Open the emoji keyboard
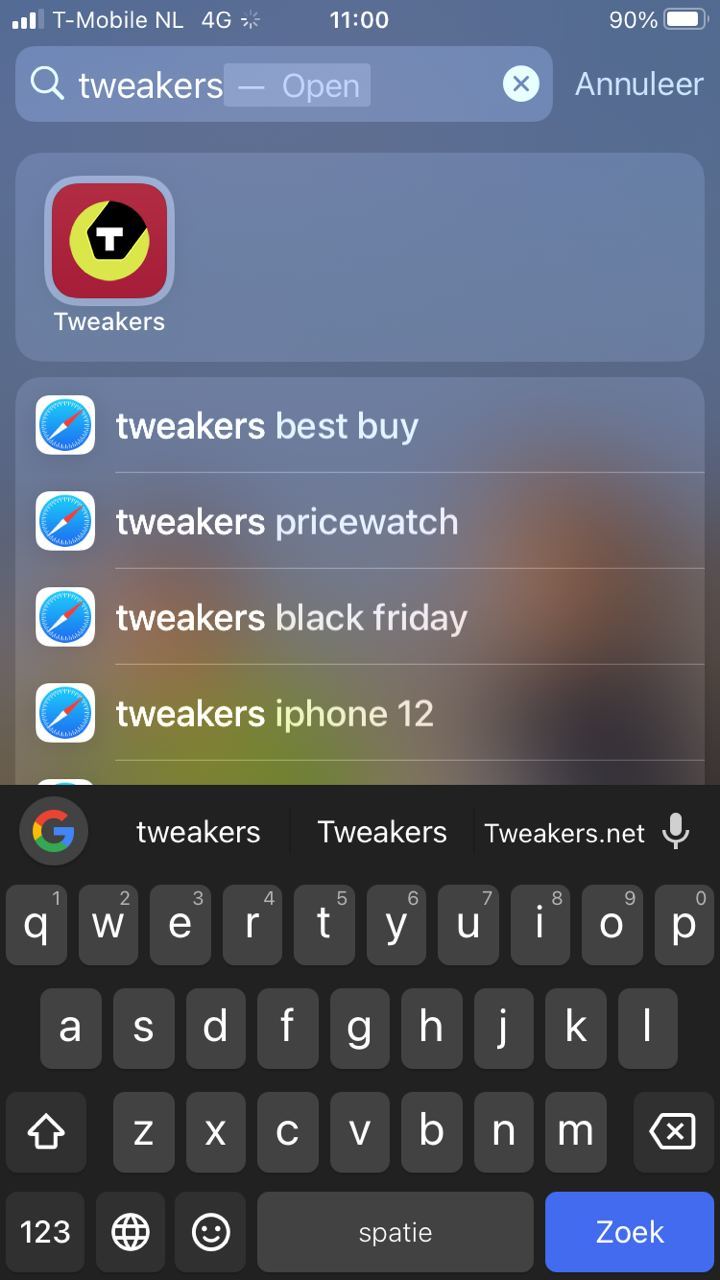The image size is (720, 1280). click(x=210, y=1232)
